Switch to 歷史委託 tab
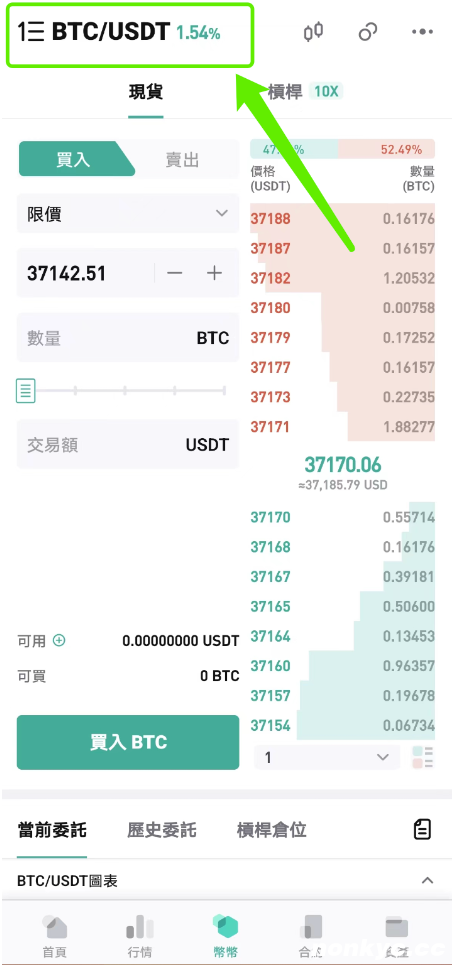This screenshot has height=965, width=455. (162, 830)
